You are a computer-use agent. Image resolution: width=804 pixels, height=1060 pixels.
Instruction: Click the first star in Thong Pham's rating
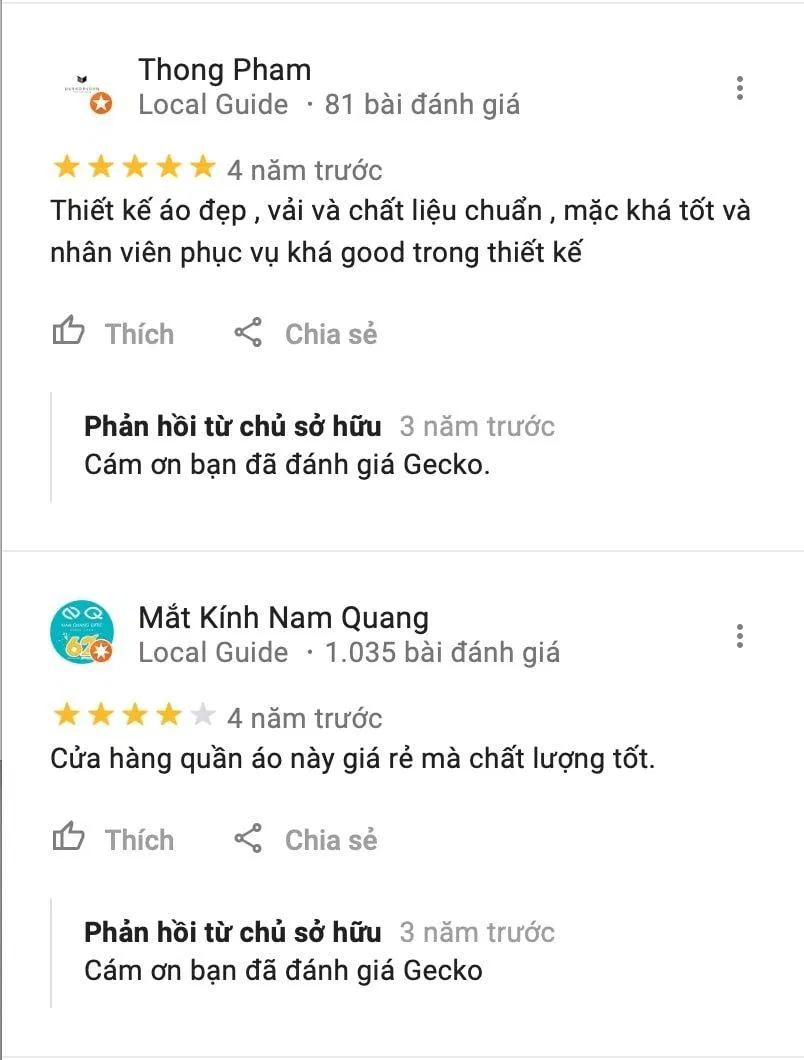click(x=64, y=169)
